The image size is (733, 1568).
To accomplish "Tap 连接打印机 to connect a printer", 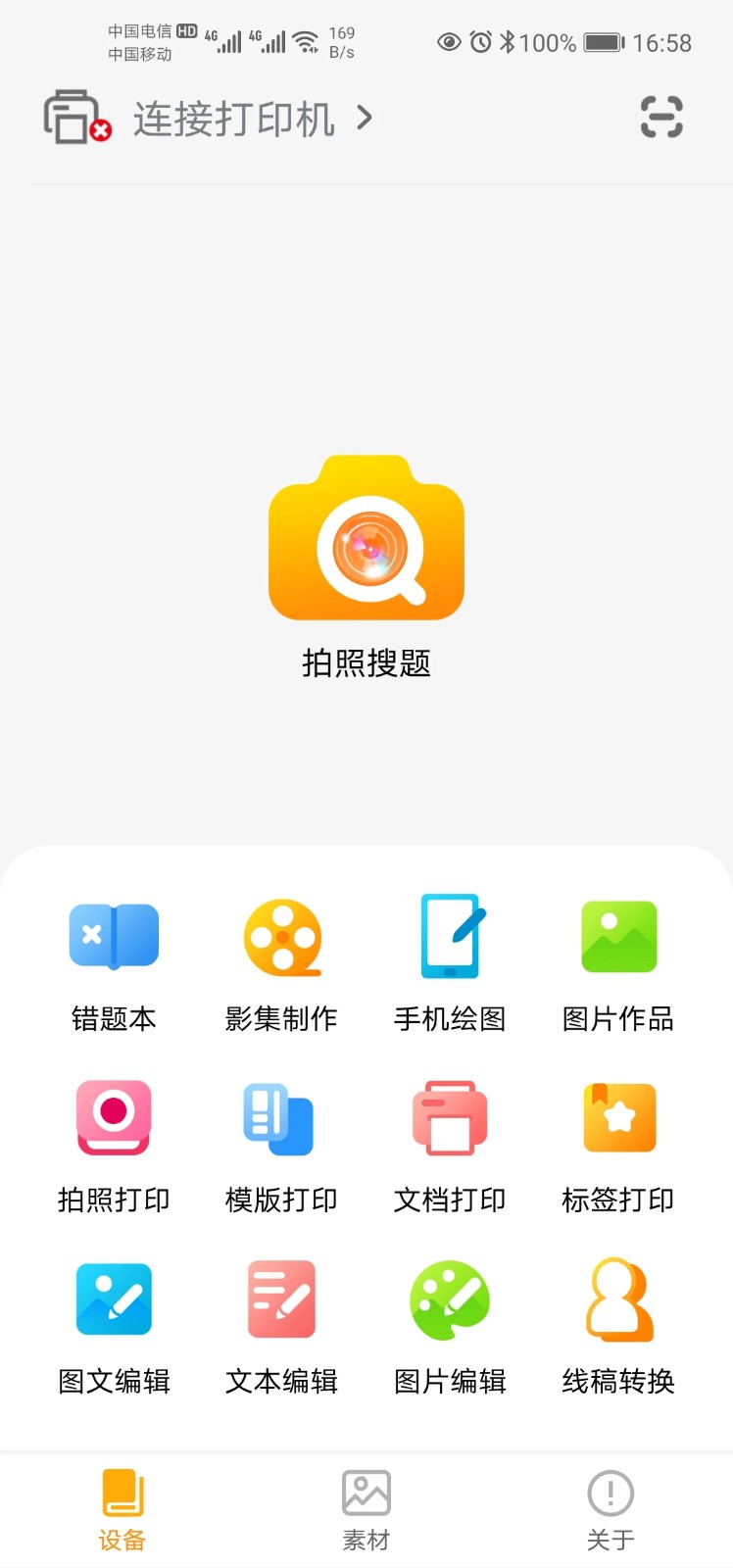I will (x=235, y=117).
